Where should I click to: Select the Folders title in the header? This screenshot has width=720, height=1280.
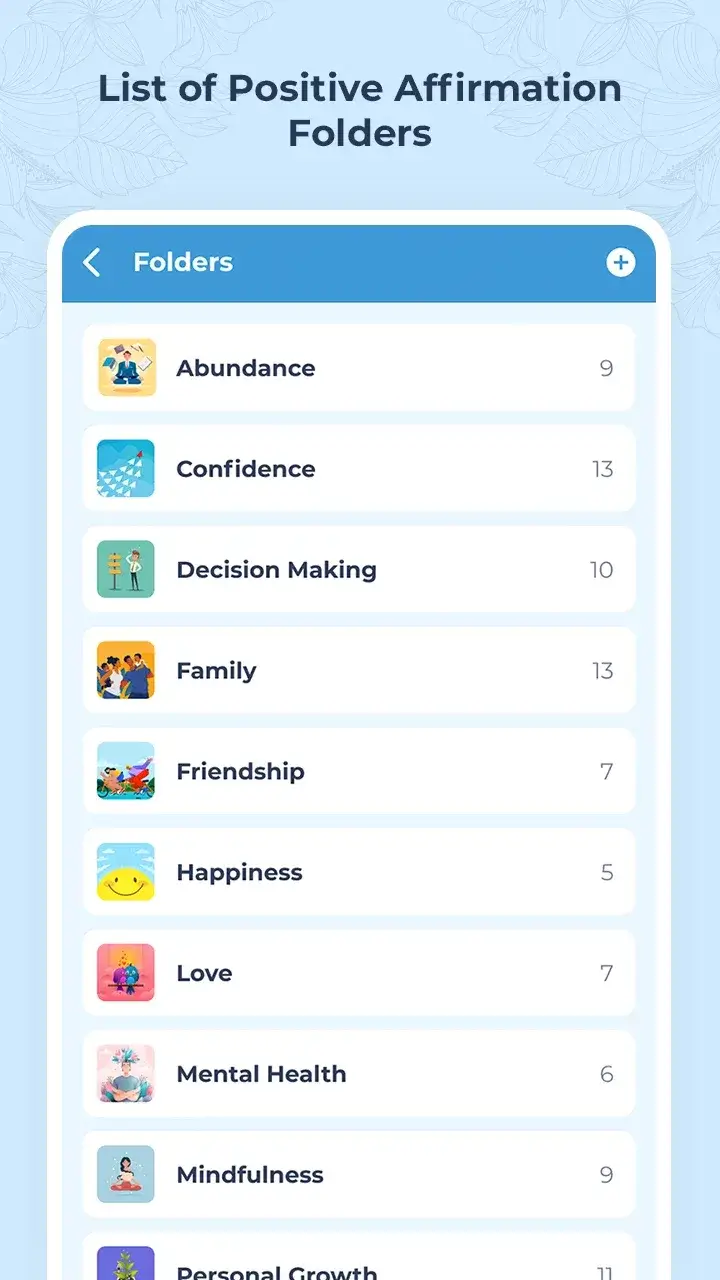click(x=183, y=262)
